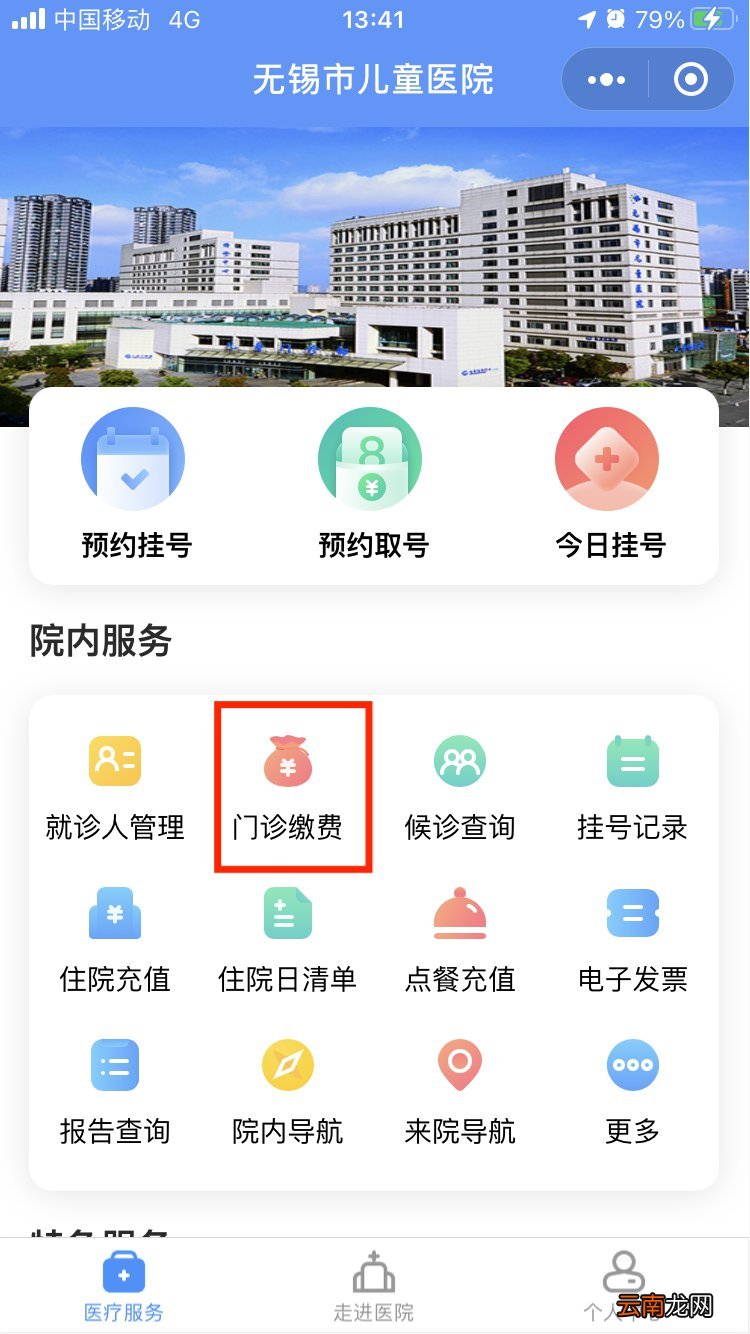The image size is (750, 1334).
Task: Open the mini-program options menu (three dots)
Action: click(604, 80)
